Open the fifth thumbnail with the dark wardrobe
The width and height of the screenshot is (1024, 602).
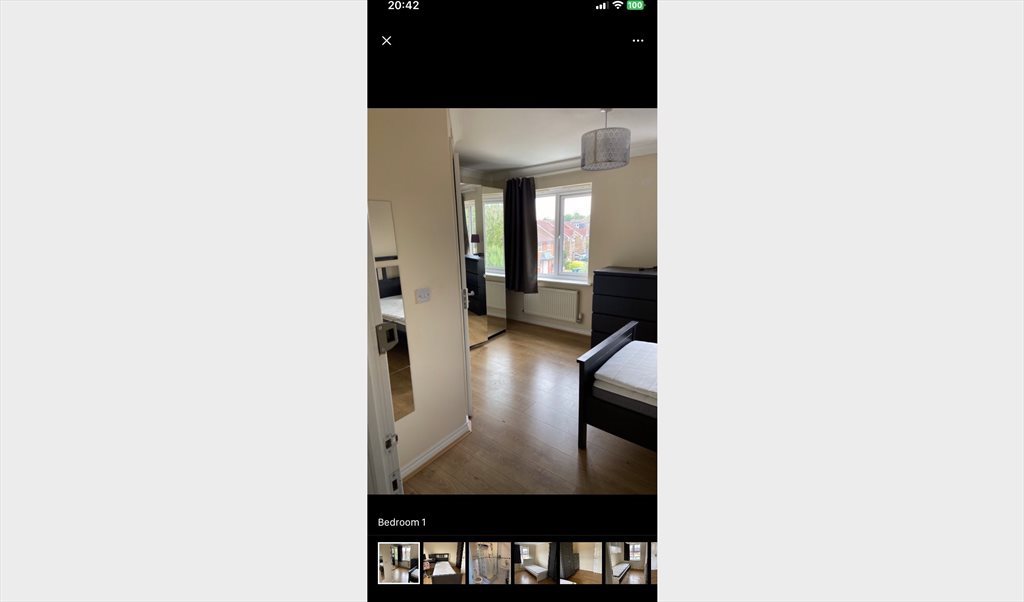click(581, 563)
